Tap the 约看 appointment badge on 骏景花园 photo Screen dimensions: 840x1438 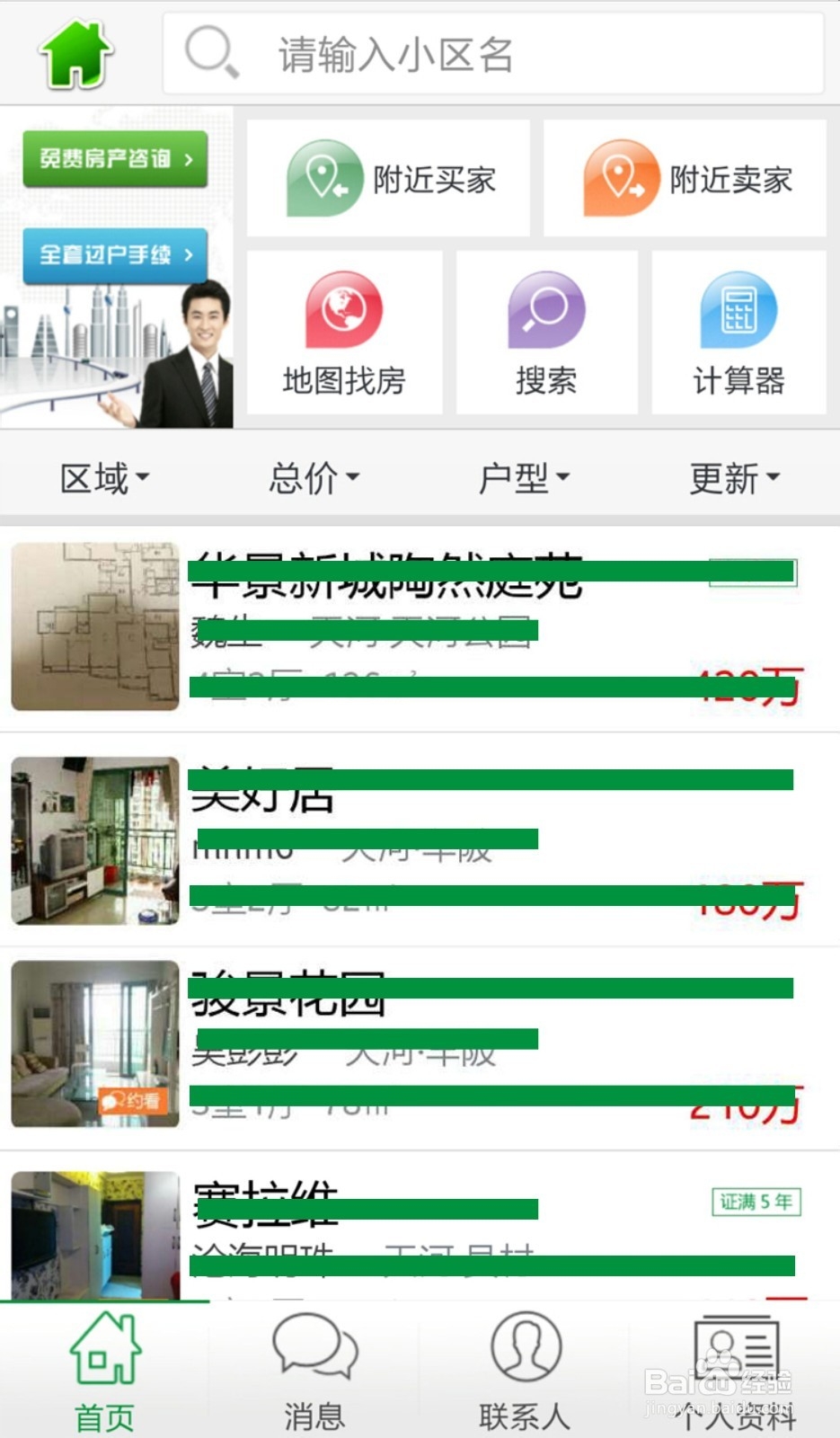click(130, 1099)
